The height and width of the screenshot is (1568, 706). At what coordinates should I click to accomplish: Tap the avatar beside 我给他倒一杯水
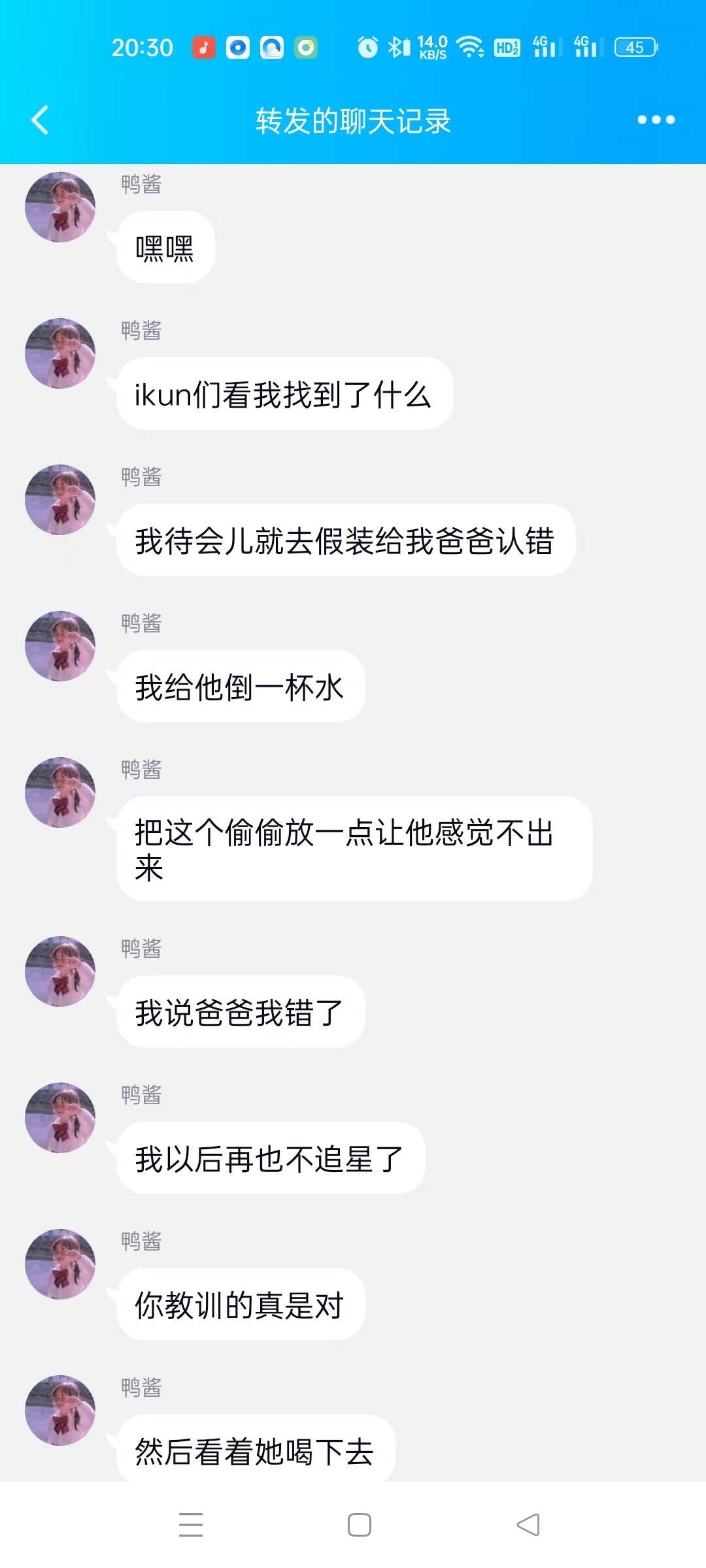point(60,646)
